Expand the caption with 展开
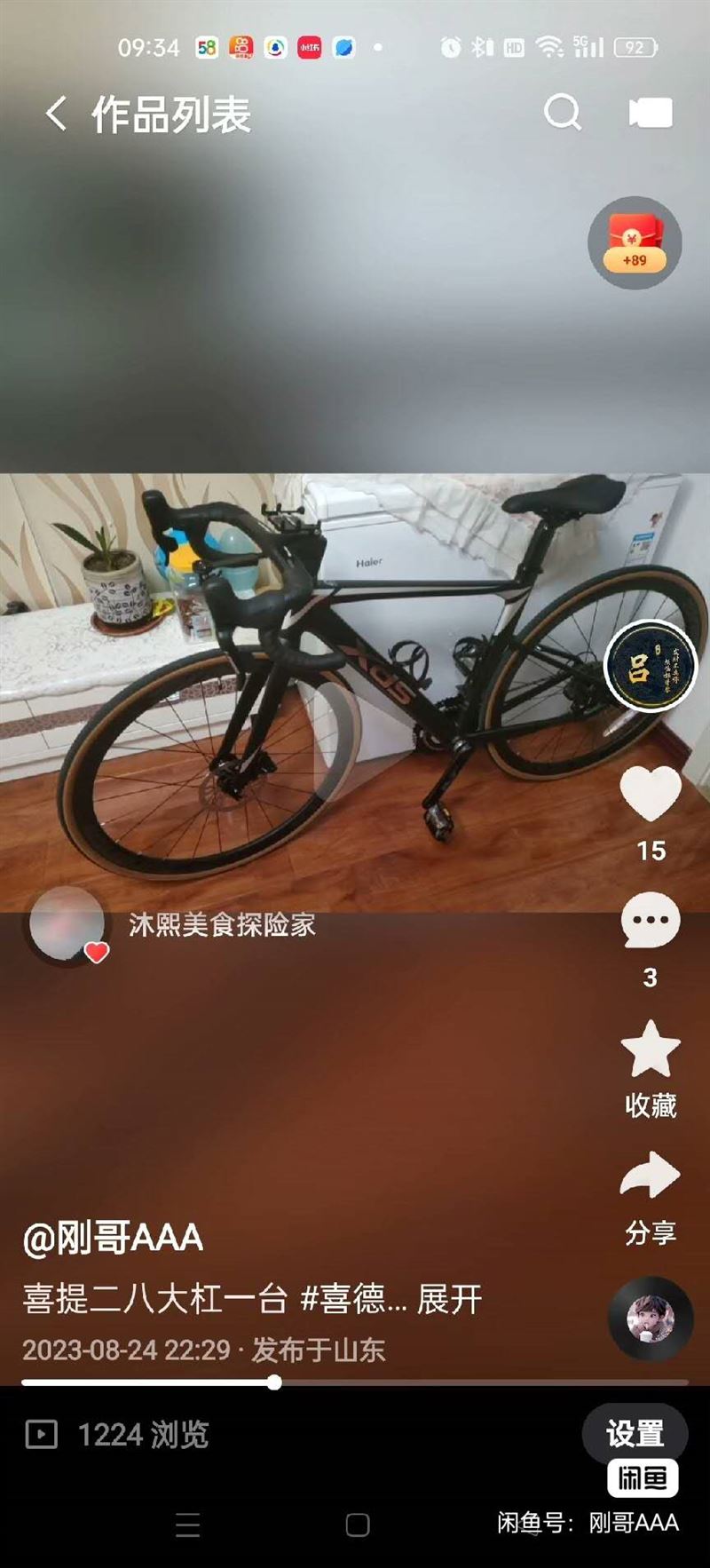710x1568 pixels. (449, 1300)
